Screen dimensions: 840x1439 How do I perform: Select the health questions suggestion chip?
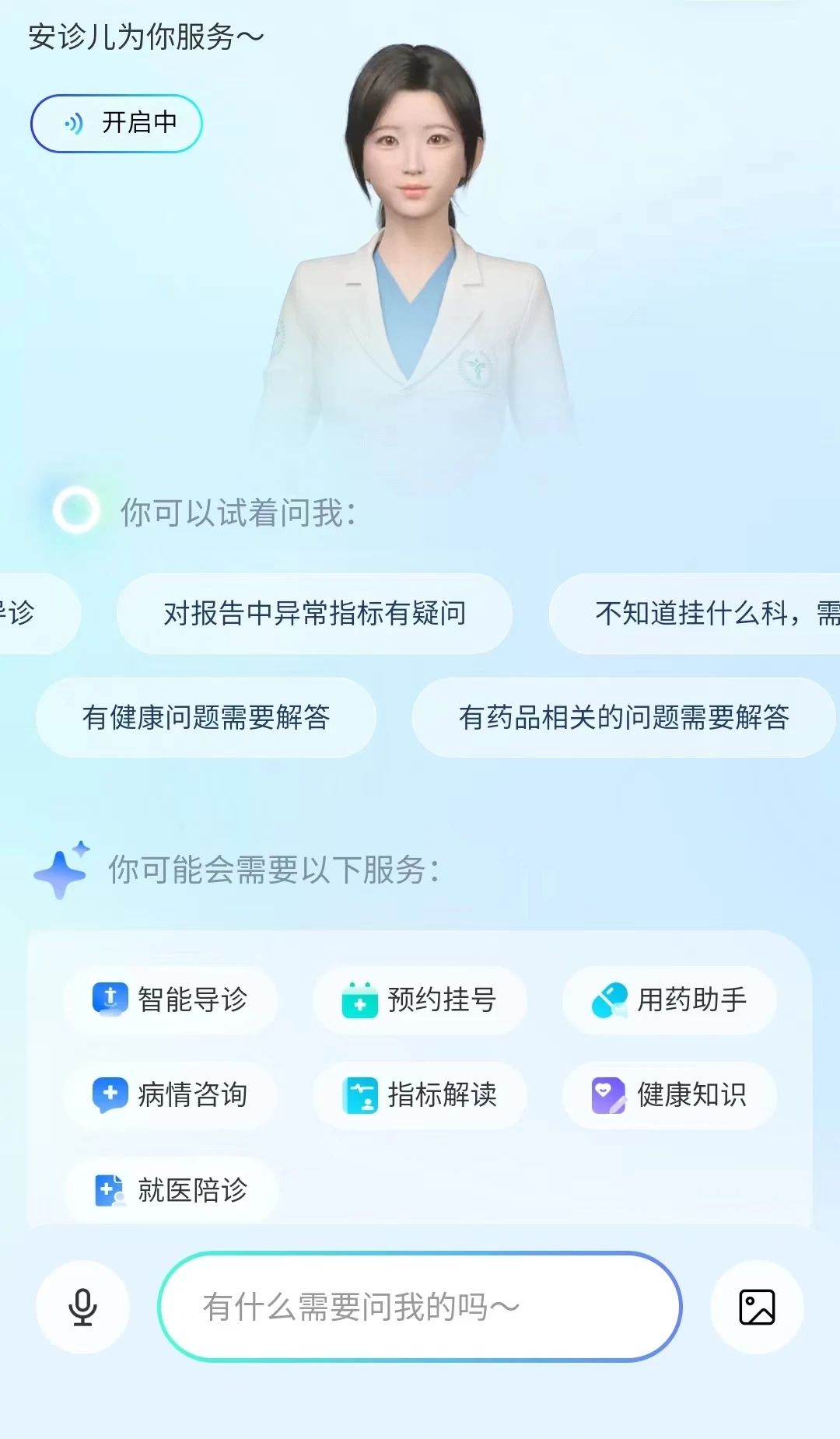[208, 718]
